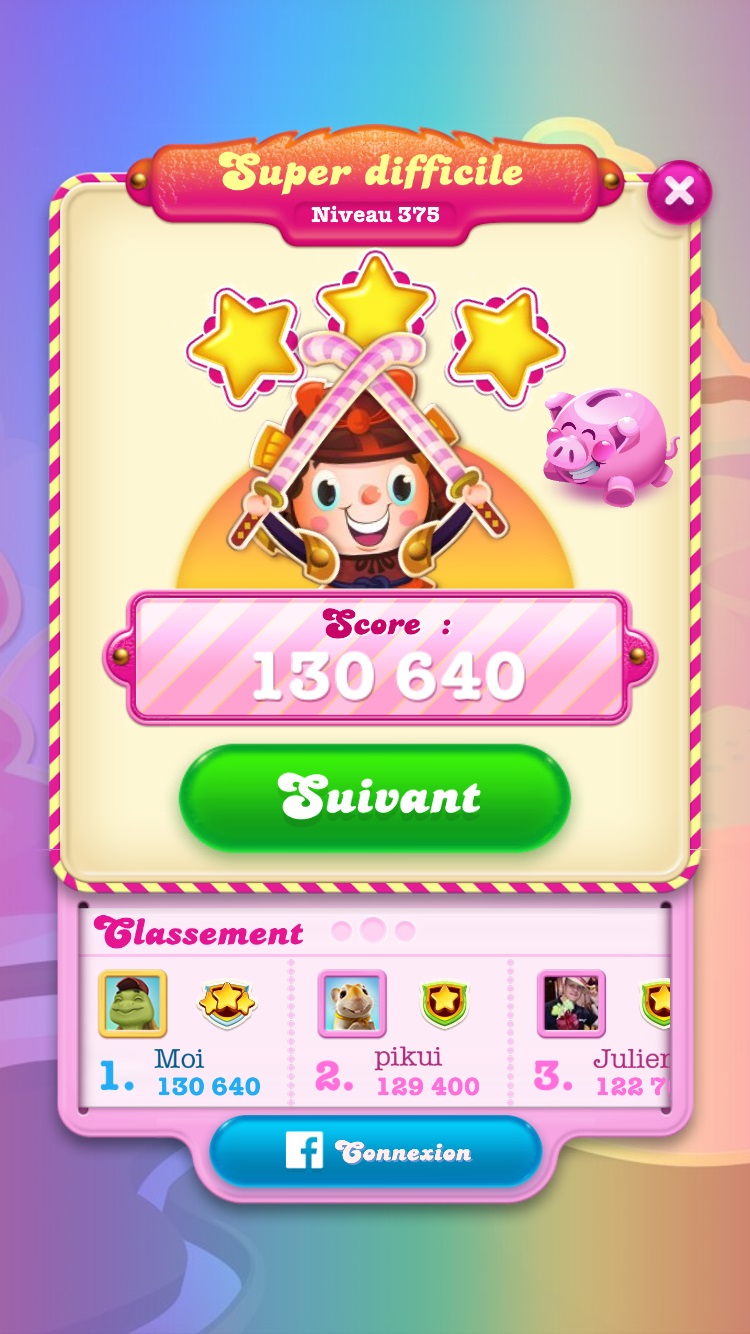Connect with the Facebook Connexion button
The height and width of the screenshot is (1334, 750).
click(x=375, y=1152)
